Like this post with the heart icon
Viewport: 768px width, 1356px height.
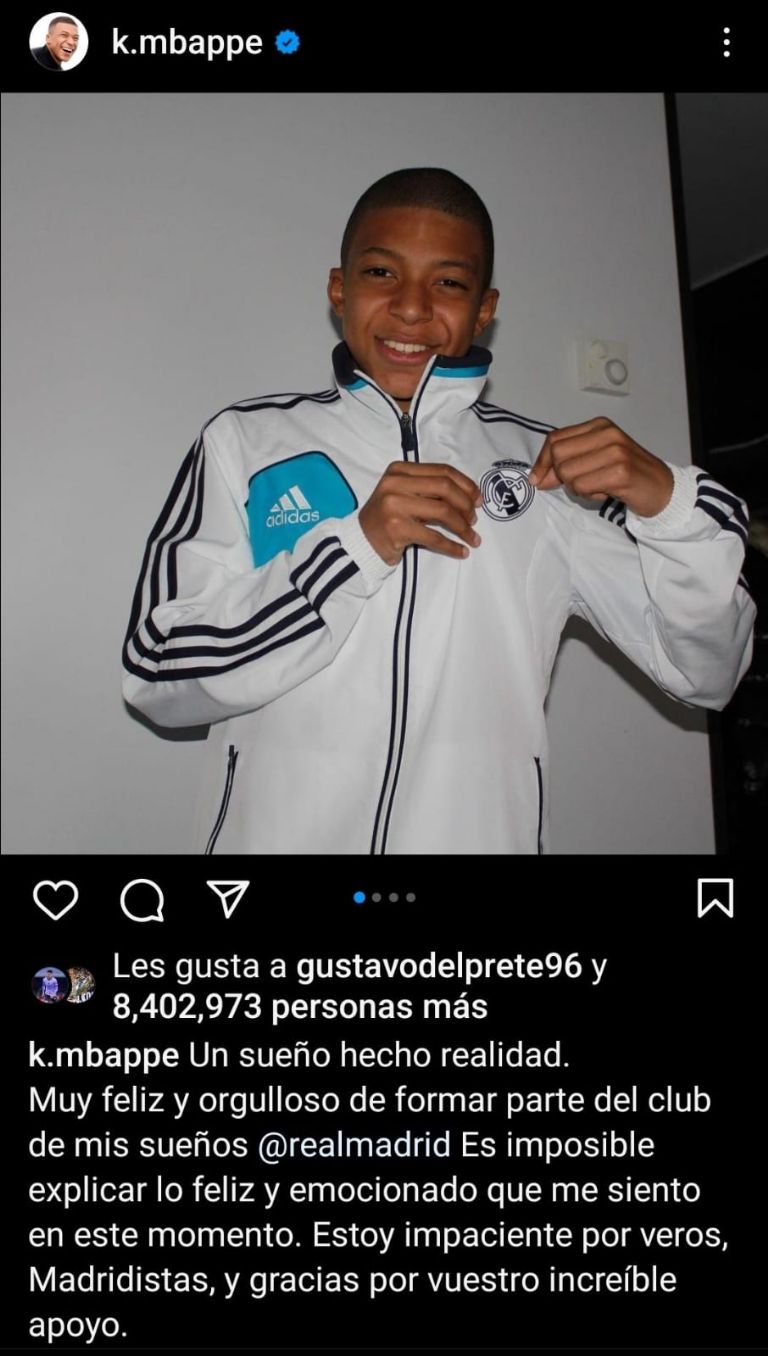click(55, 899)
